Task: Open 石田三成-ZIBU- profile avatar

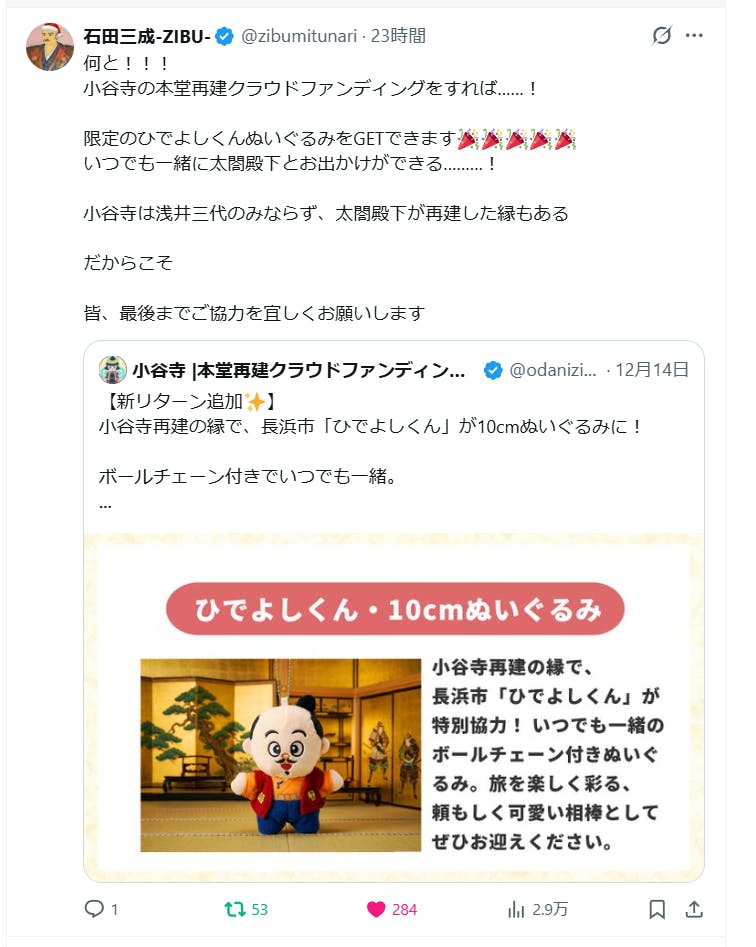Action: (x=50, y=46)
